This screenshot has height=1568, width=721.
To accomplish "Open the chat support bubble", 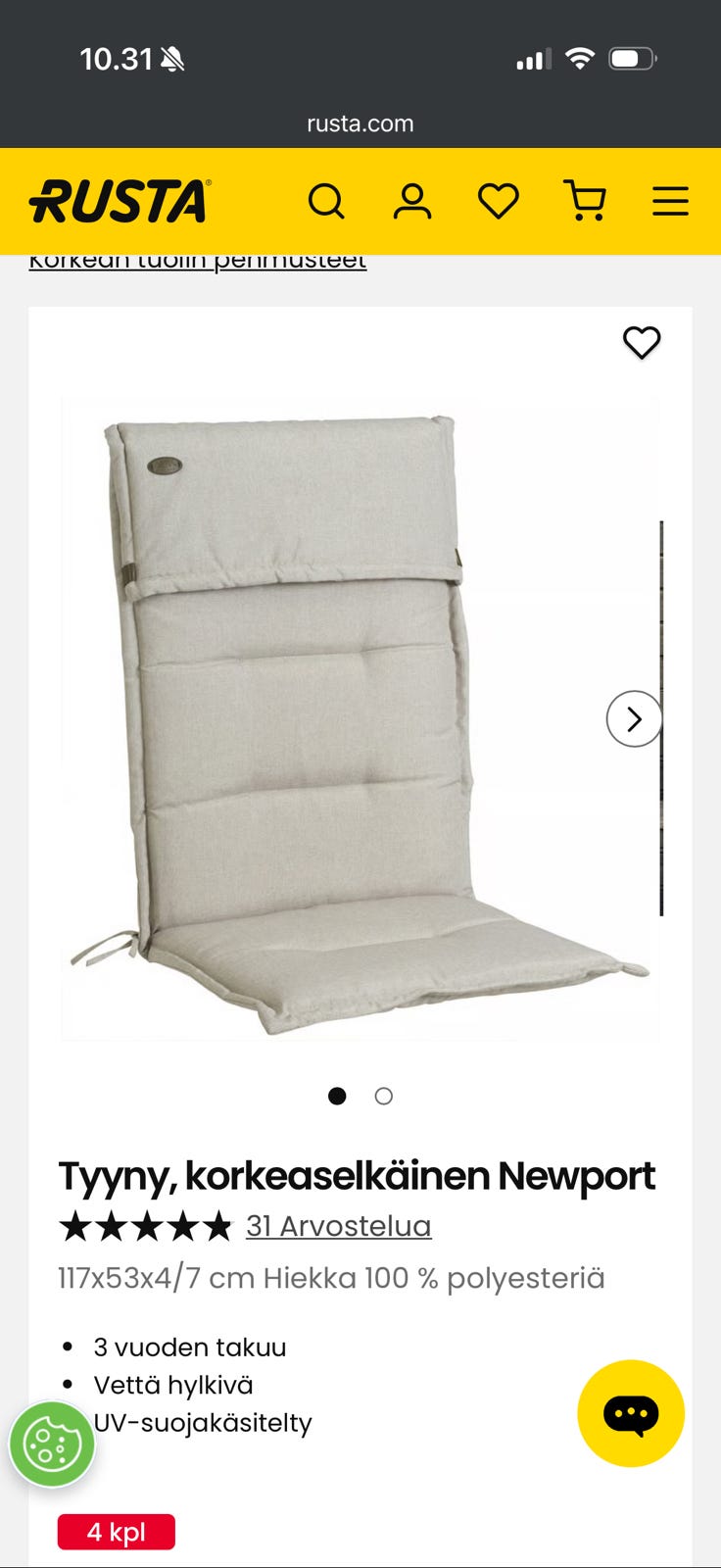I will 630,1413.
